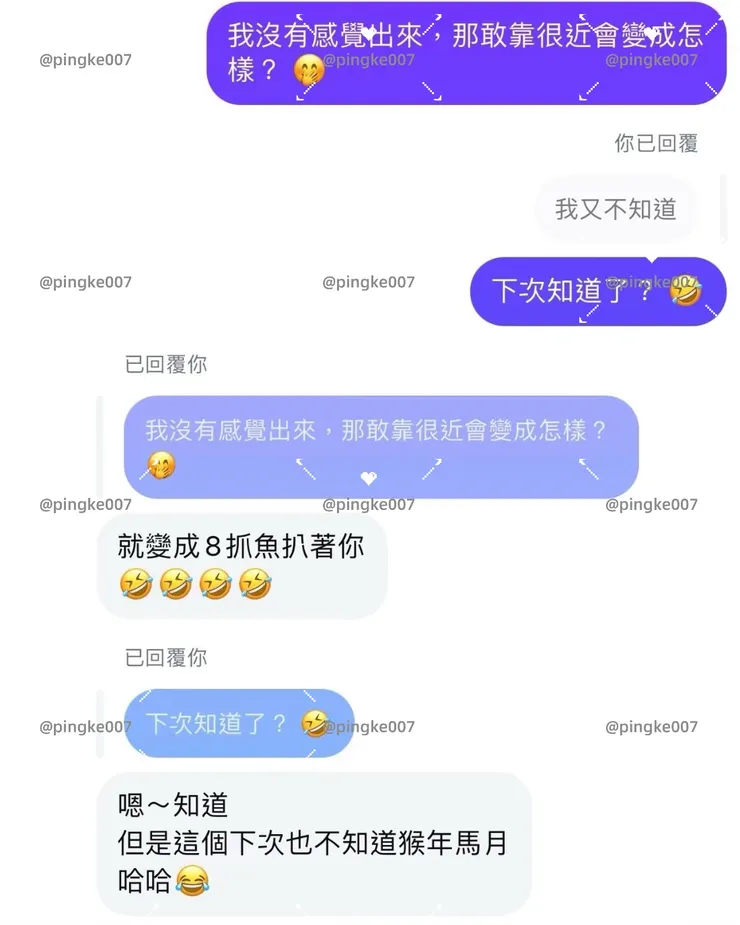Click the @pingke007 watermark in the top left

pos(85,59)
